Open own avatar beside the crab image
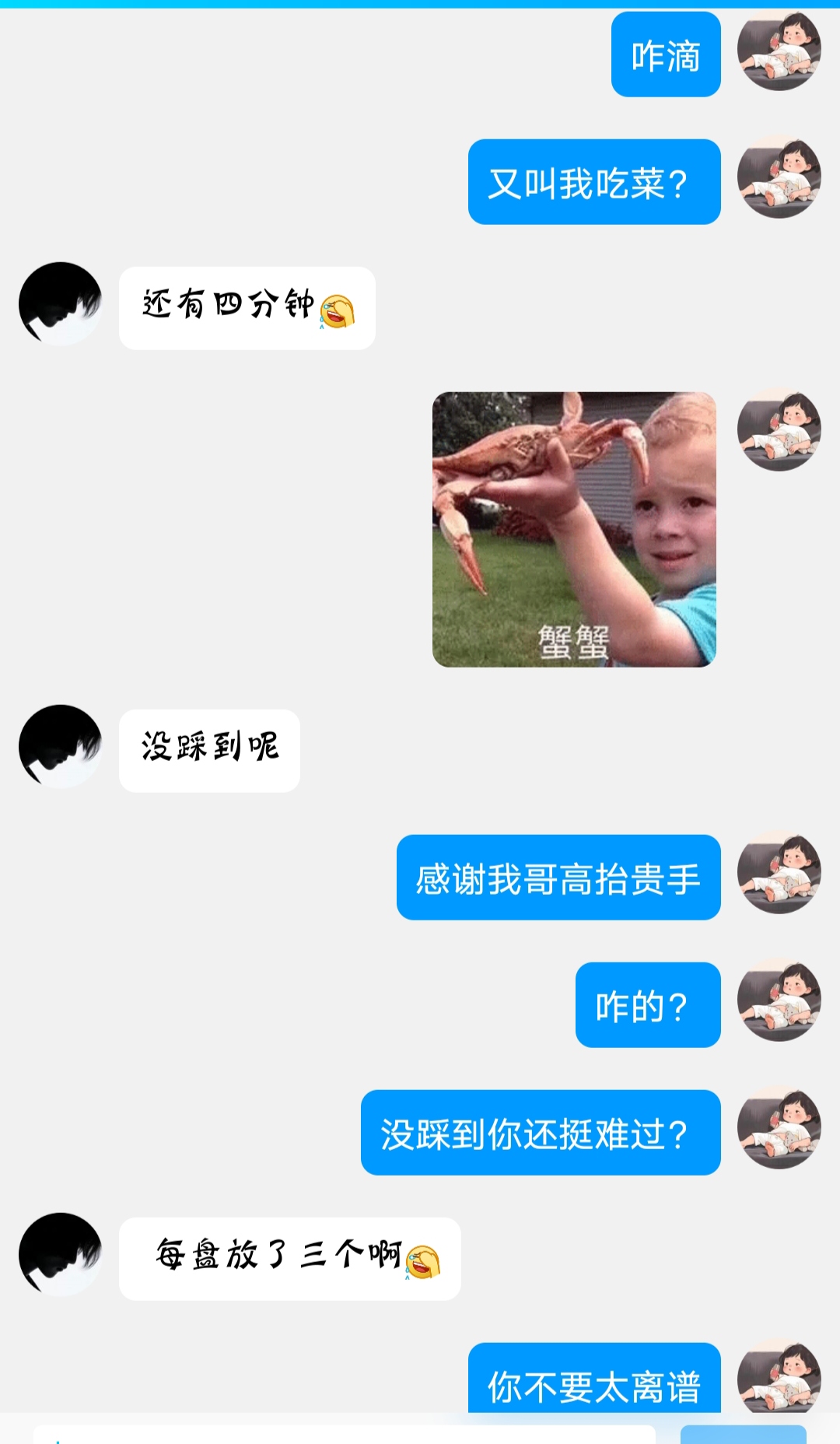This screenshot has width=840, height=1444. click(x=779, y=429)
